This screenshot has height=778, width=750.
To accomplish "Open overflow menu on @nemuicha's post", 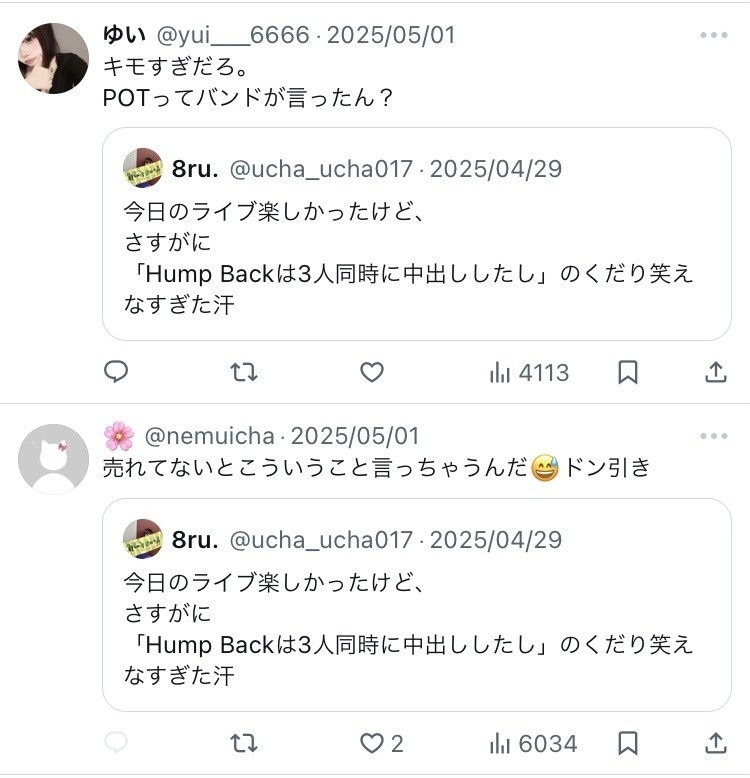I will click(714, 436).
